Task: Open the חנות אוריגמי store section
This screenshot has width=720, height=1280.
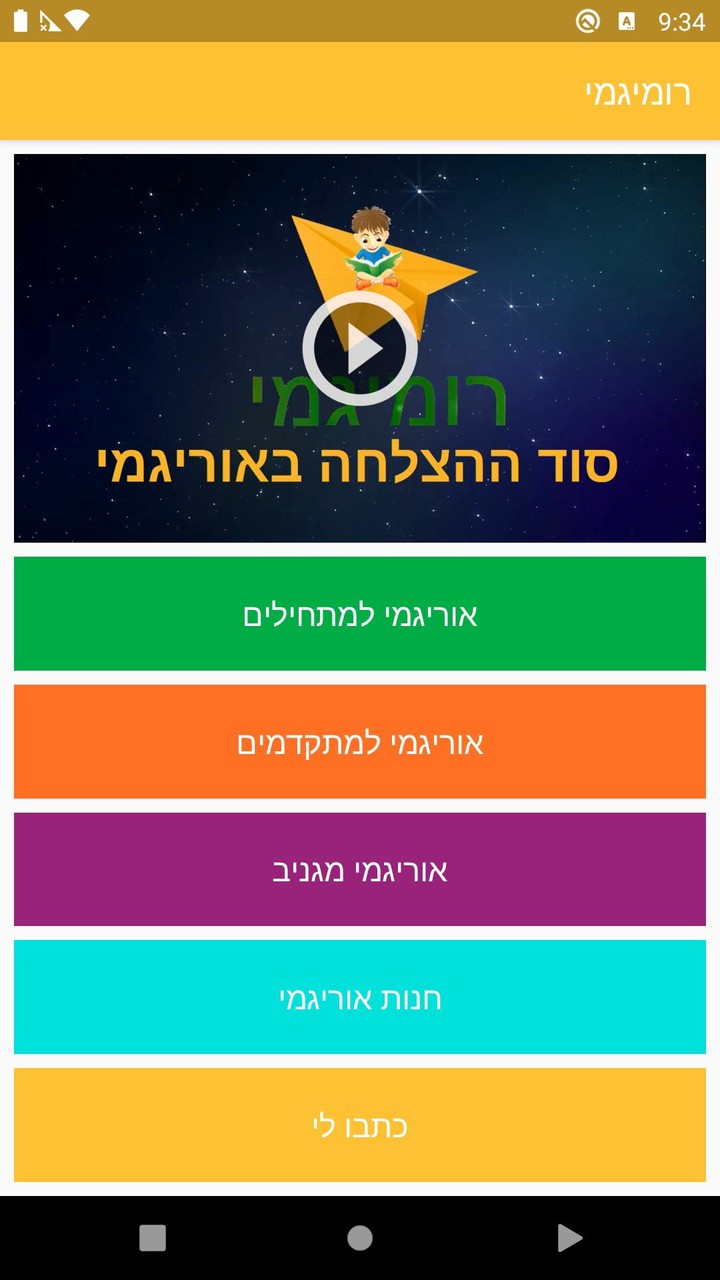Action: pyautogui.click(x=359, y=997)
